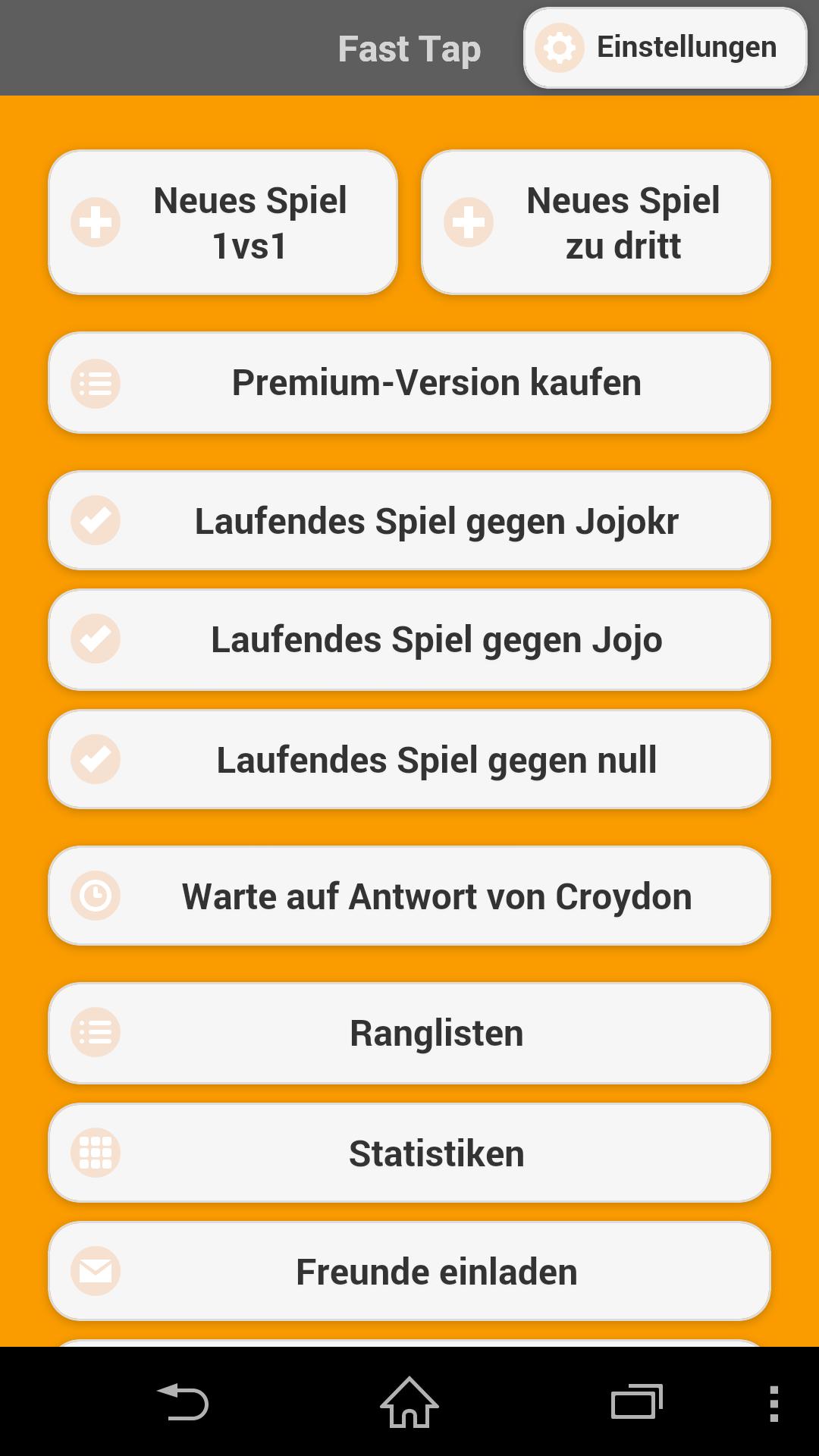819x1456 pixels.
Task: Start a new 1vs1 game
Action: [222, 221]
